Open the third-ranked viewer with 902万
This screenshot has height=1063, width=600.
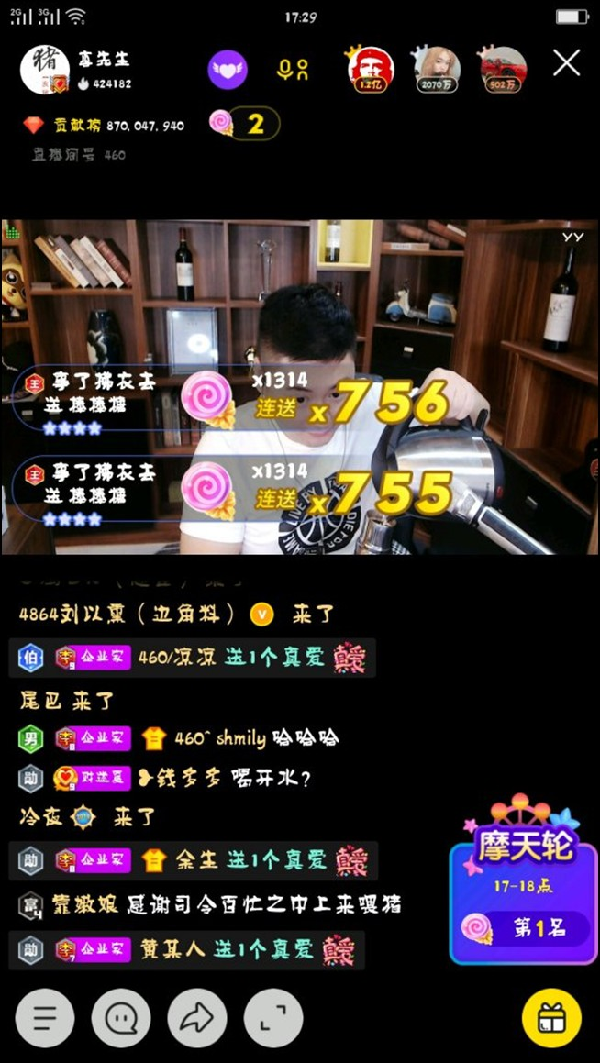click(501, 69)
